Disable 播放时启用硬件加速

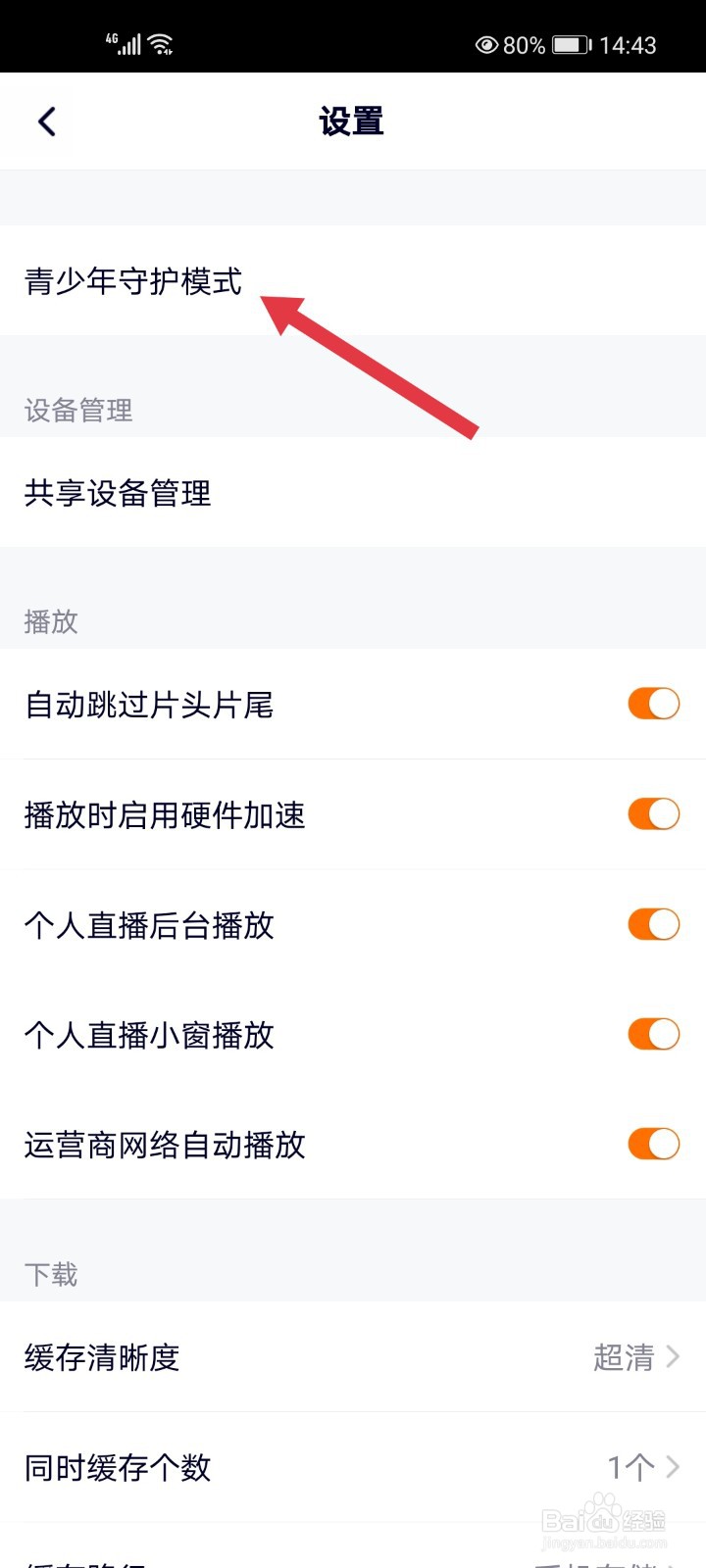click(653, 813)
